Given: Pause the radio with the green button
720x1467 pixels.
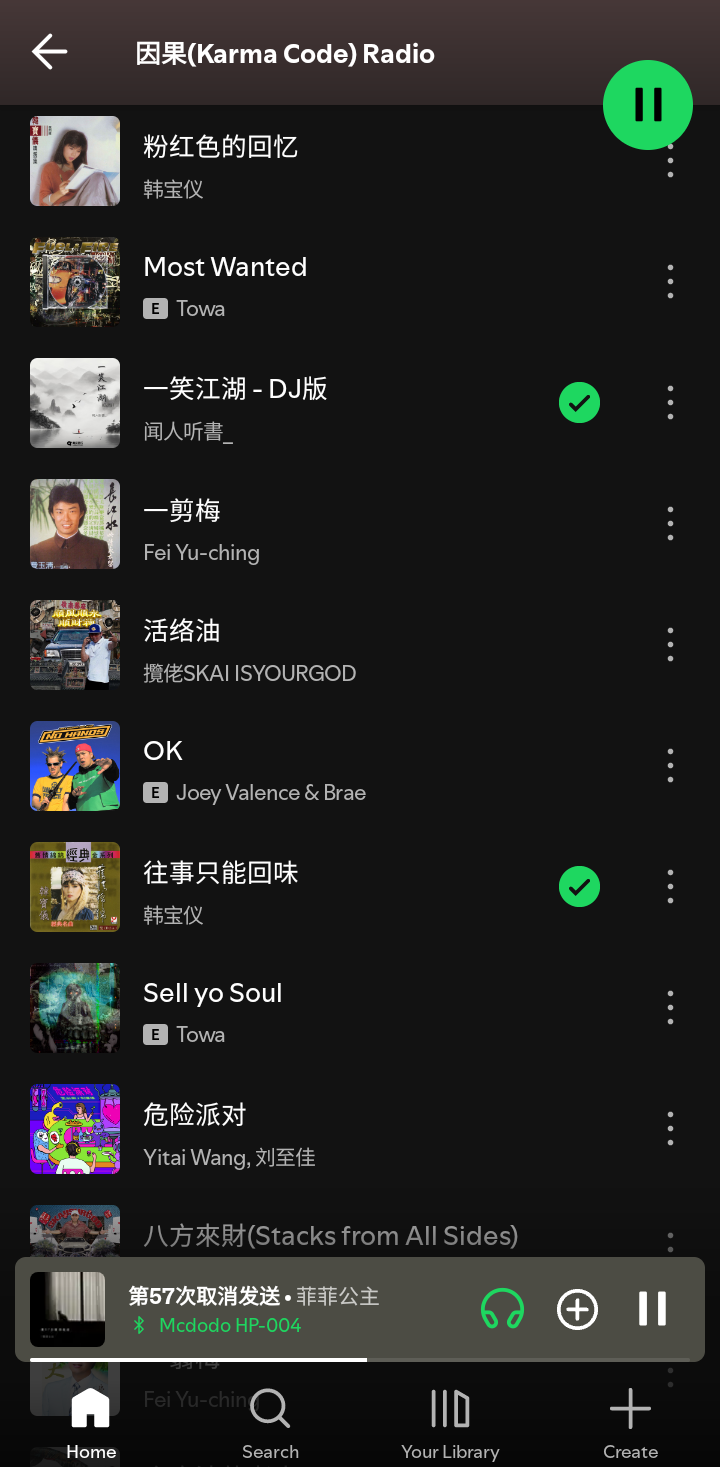Looking at the screenshot, I should (648, 105).
